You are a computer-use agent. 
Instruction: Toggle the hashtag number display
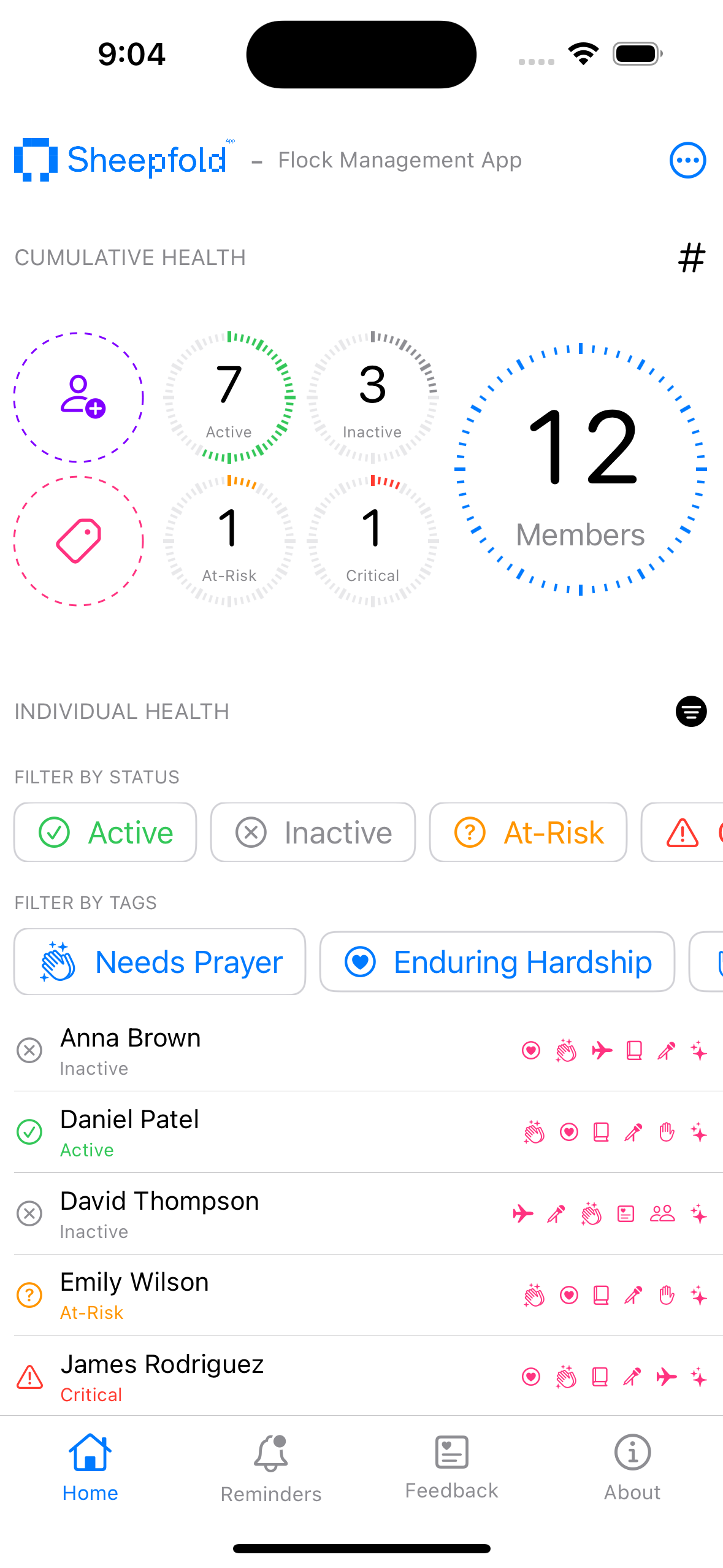[x=692, y=258]
